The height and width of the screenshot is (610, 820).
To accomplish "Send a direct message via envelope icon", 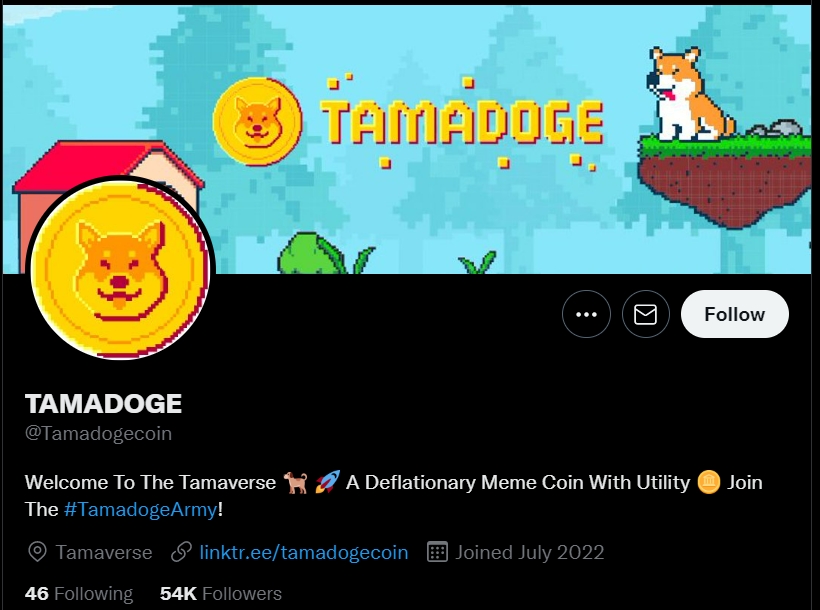I will click(x=646, y=315).
